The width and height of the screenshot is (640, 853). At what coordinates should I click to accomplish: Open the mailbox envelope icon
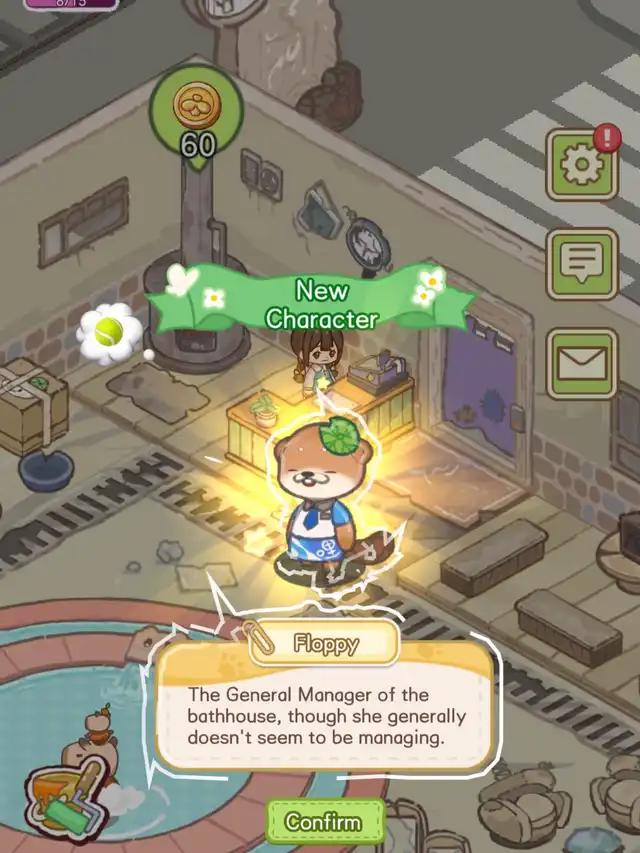click(x=581, y=363)
